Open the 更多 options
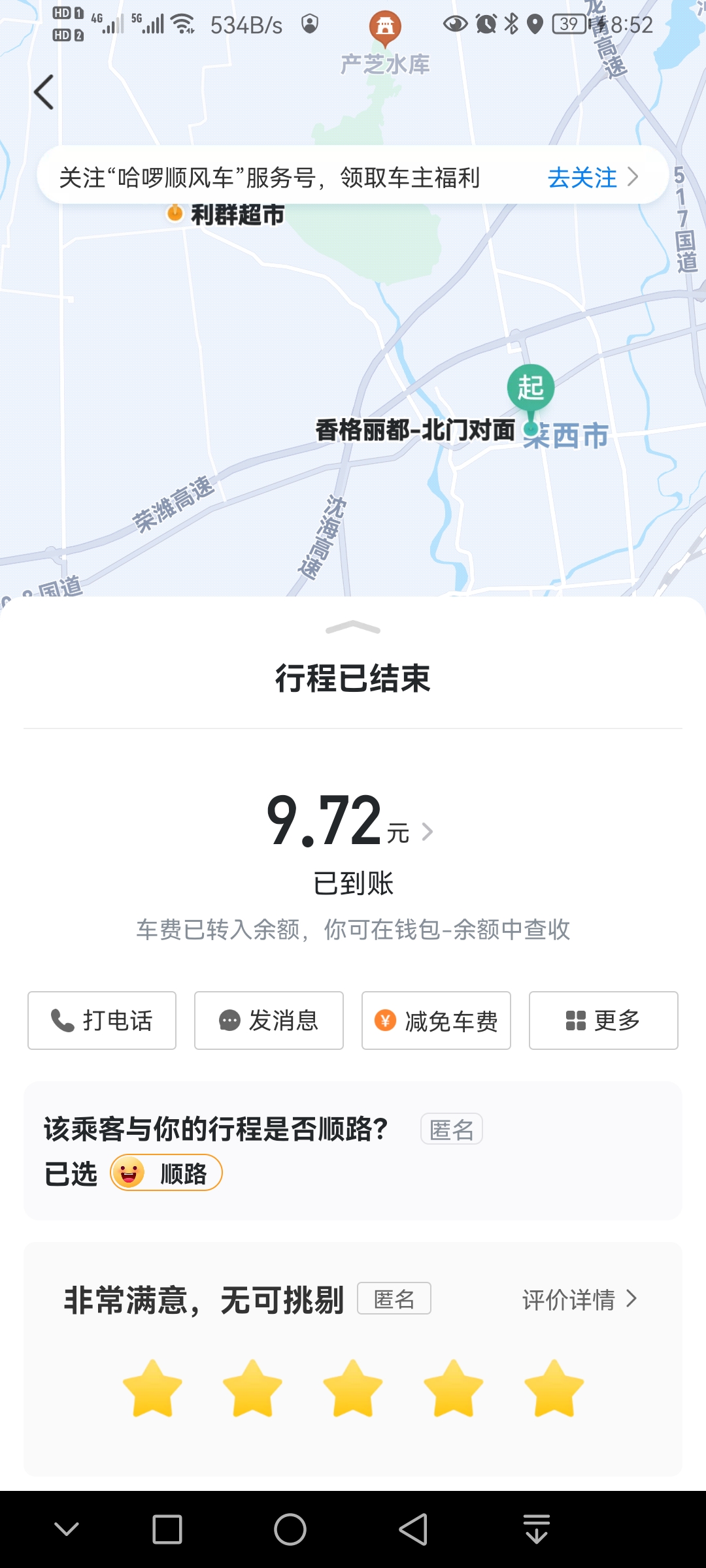This screenshot has width=706, height=1568. pos(603,1021)
